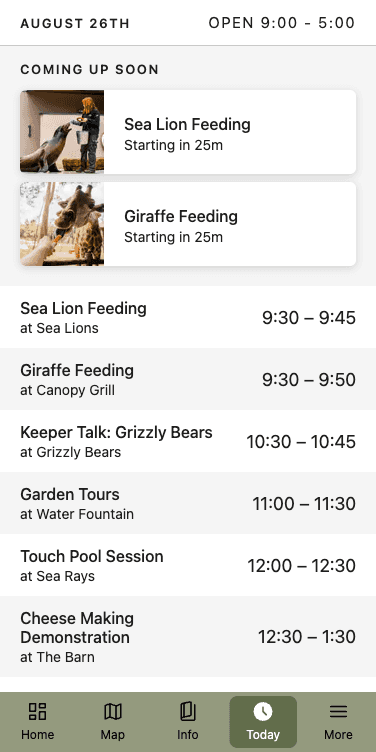This screenshot has height=752, width=376.
Task: Select Keeper Talk: Grizzly Bears event
Action: pos(188,441)
